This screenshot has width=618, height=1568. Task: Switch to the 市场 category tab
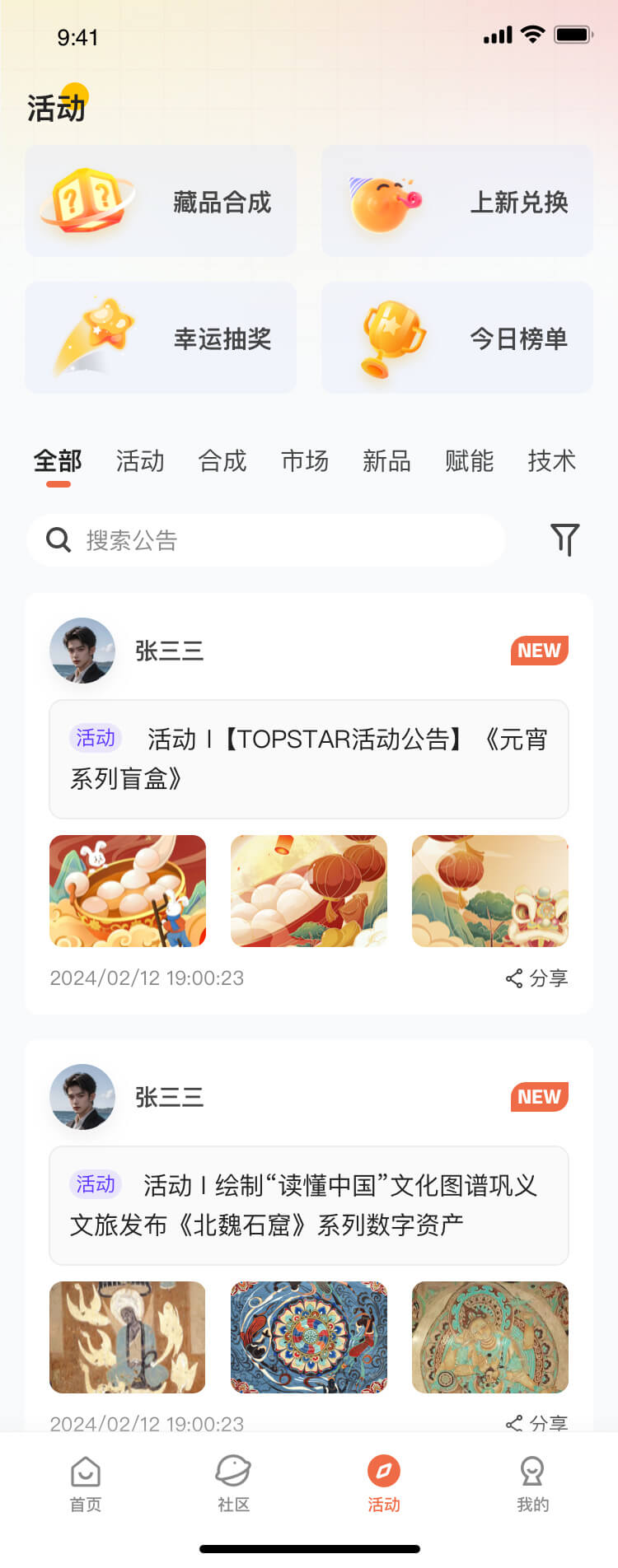(x=305, y=461)
